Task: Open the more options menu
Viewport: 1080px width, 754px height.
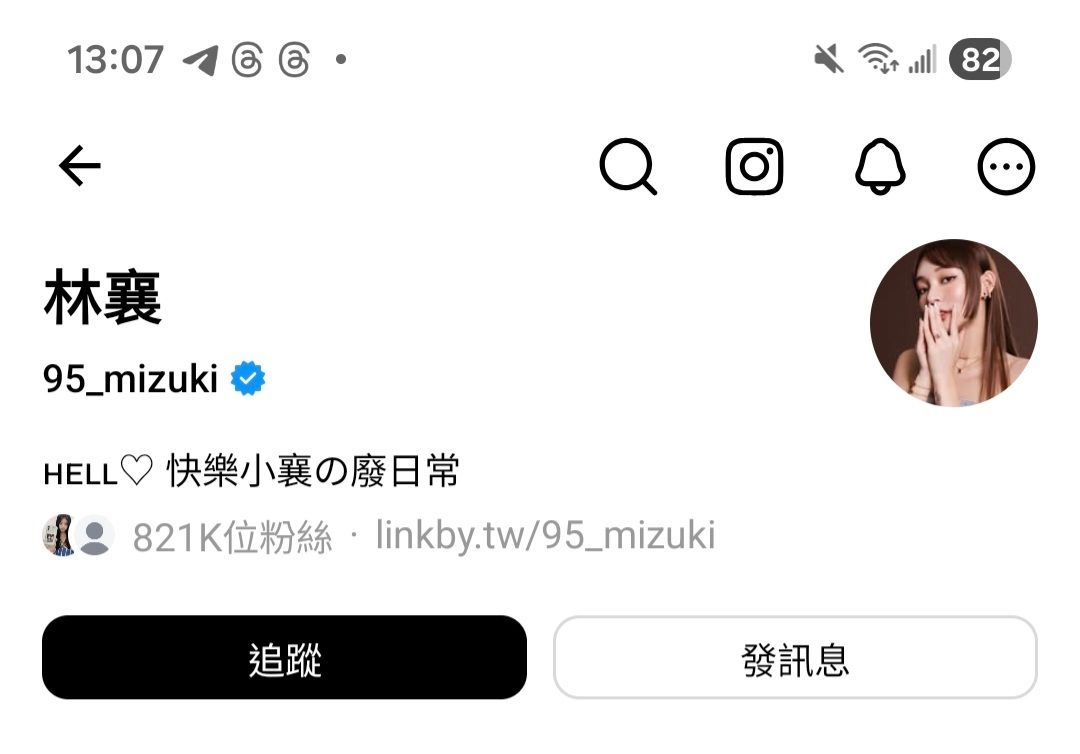Action: tap(1005, 166)
